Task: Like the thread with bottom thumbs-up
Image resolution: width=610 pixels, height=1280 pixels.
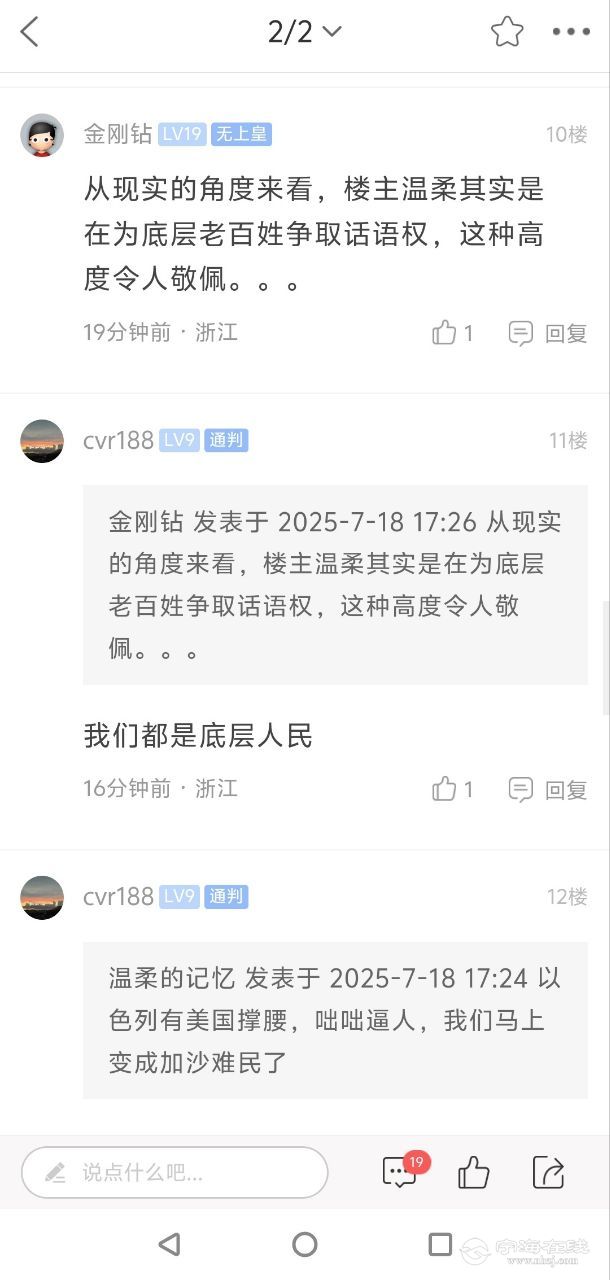Action: (473, 1172)
